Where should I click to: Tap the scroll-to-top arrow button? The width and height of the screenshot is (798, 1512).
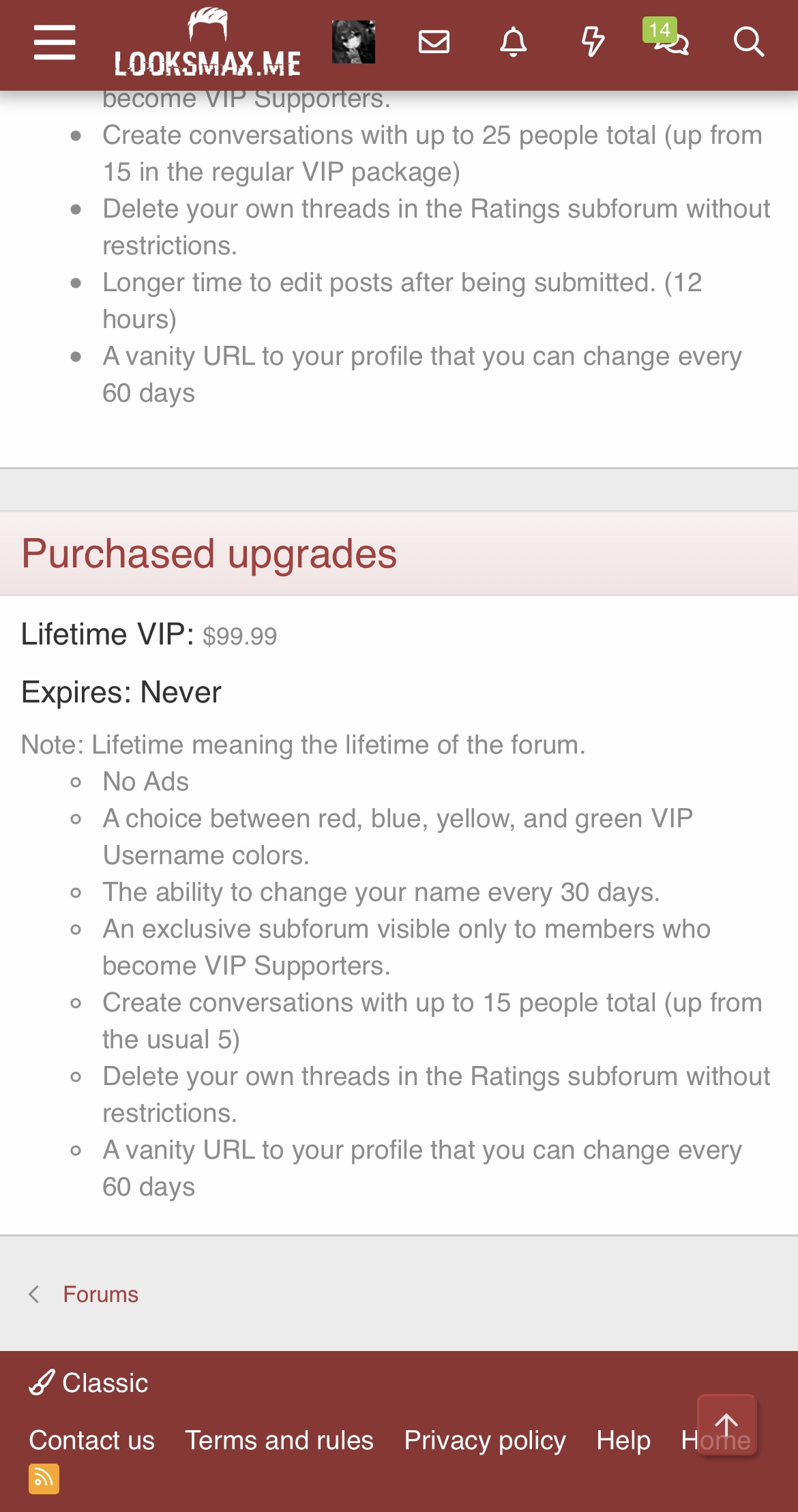point(727,1425)
